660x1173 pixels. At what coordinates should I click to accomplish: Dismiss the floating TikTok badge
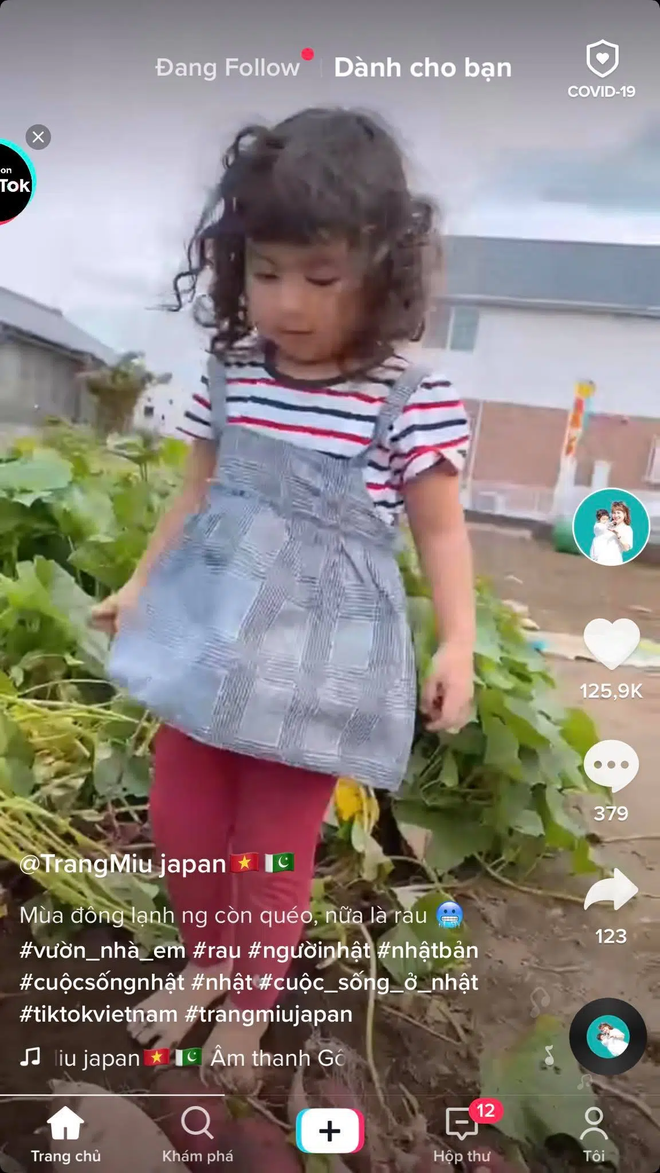click(x=38, y=137)
